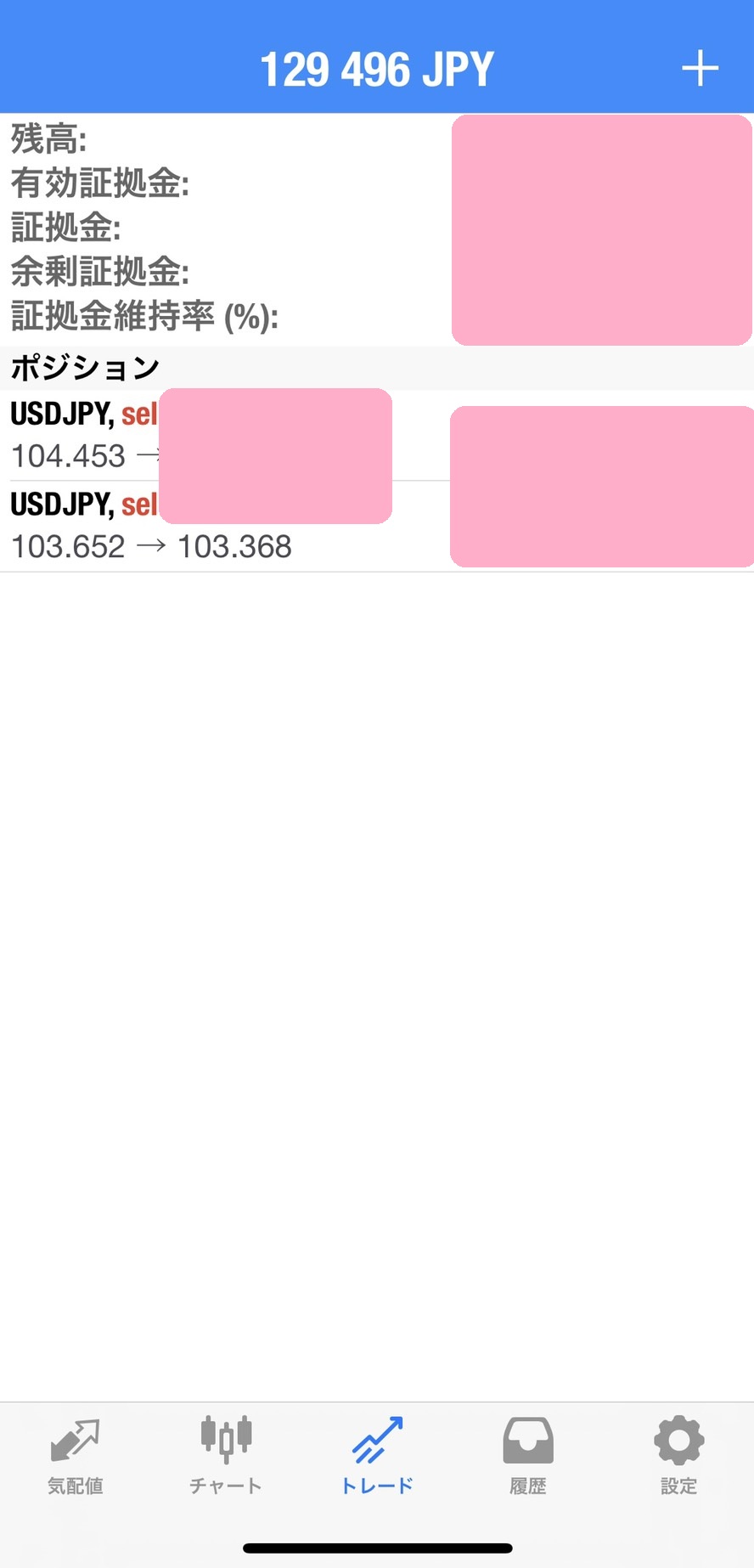Image resolution: width=754 pixels, height=1568 pixels.
Task: Tap the plus icon to add new order
Action: point(700,69)
